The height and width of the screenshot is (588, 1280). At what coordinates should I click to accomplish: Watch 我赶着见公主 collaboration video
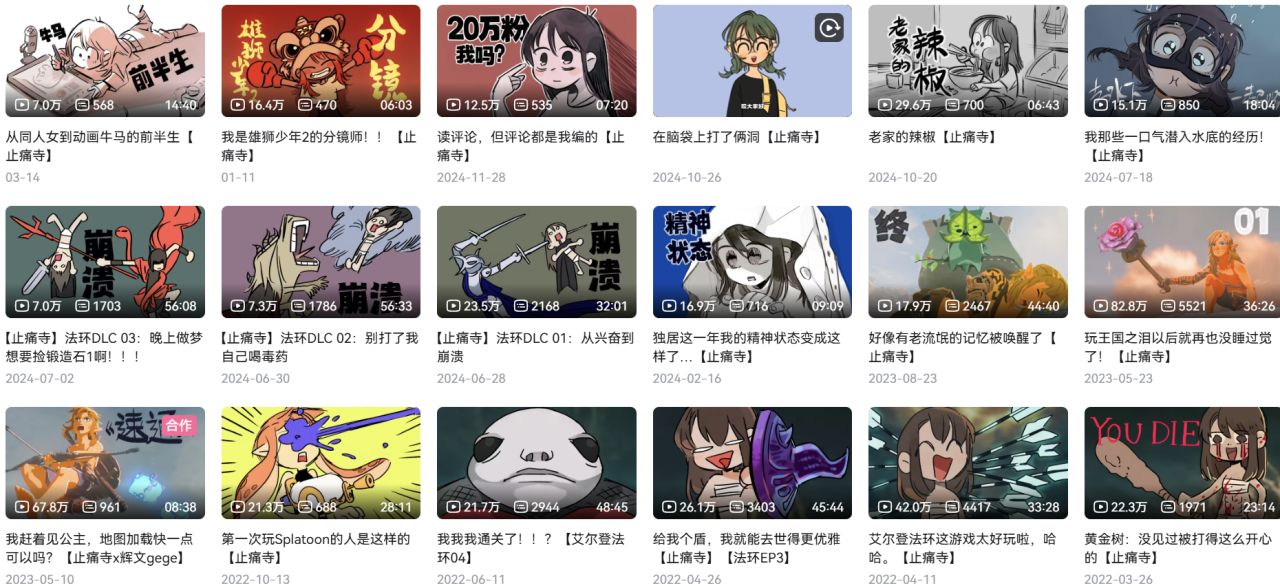(x=105, y=462)
